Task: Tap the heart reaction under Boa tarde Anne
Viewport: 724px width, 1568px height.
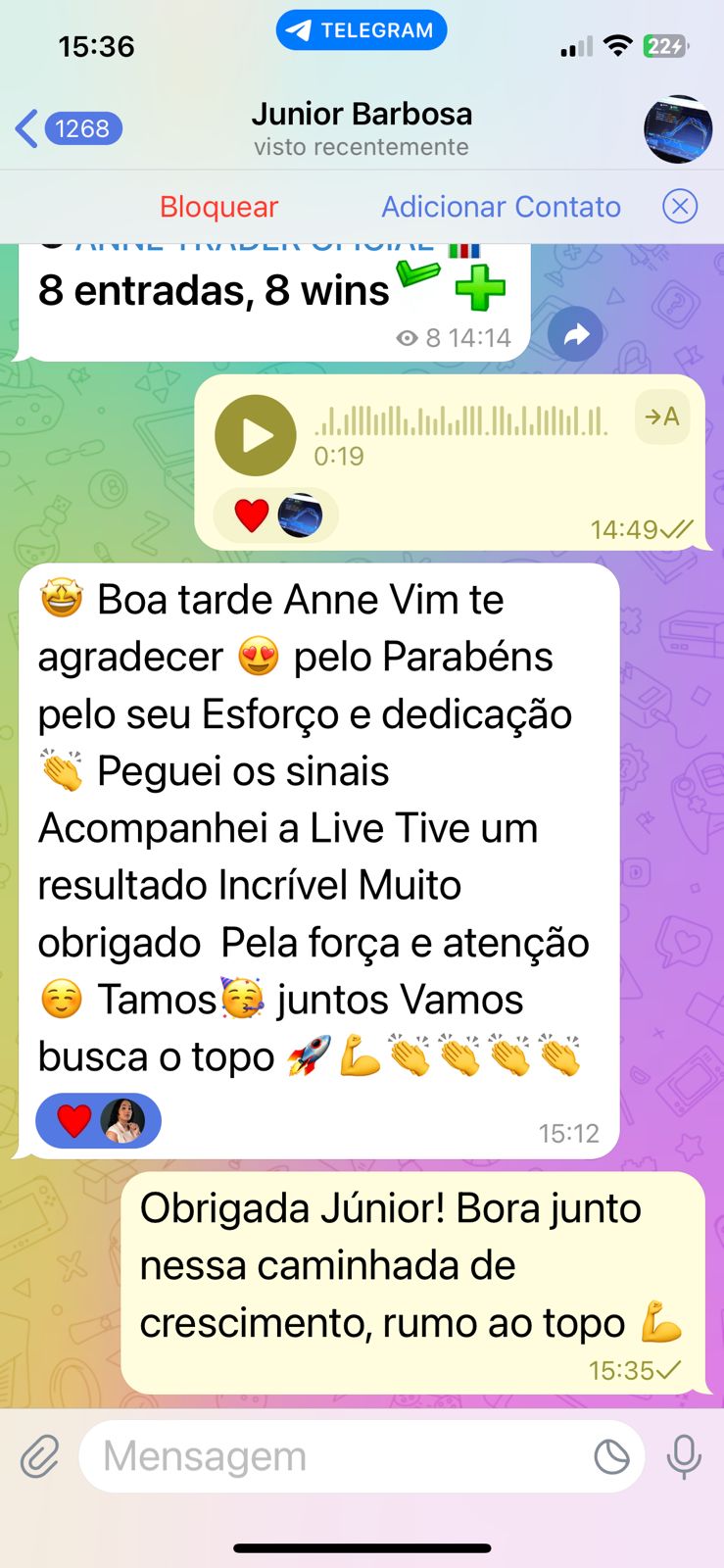Action: click(75, 1120)
